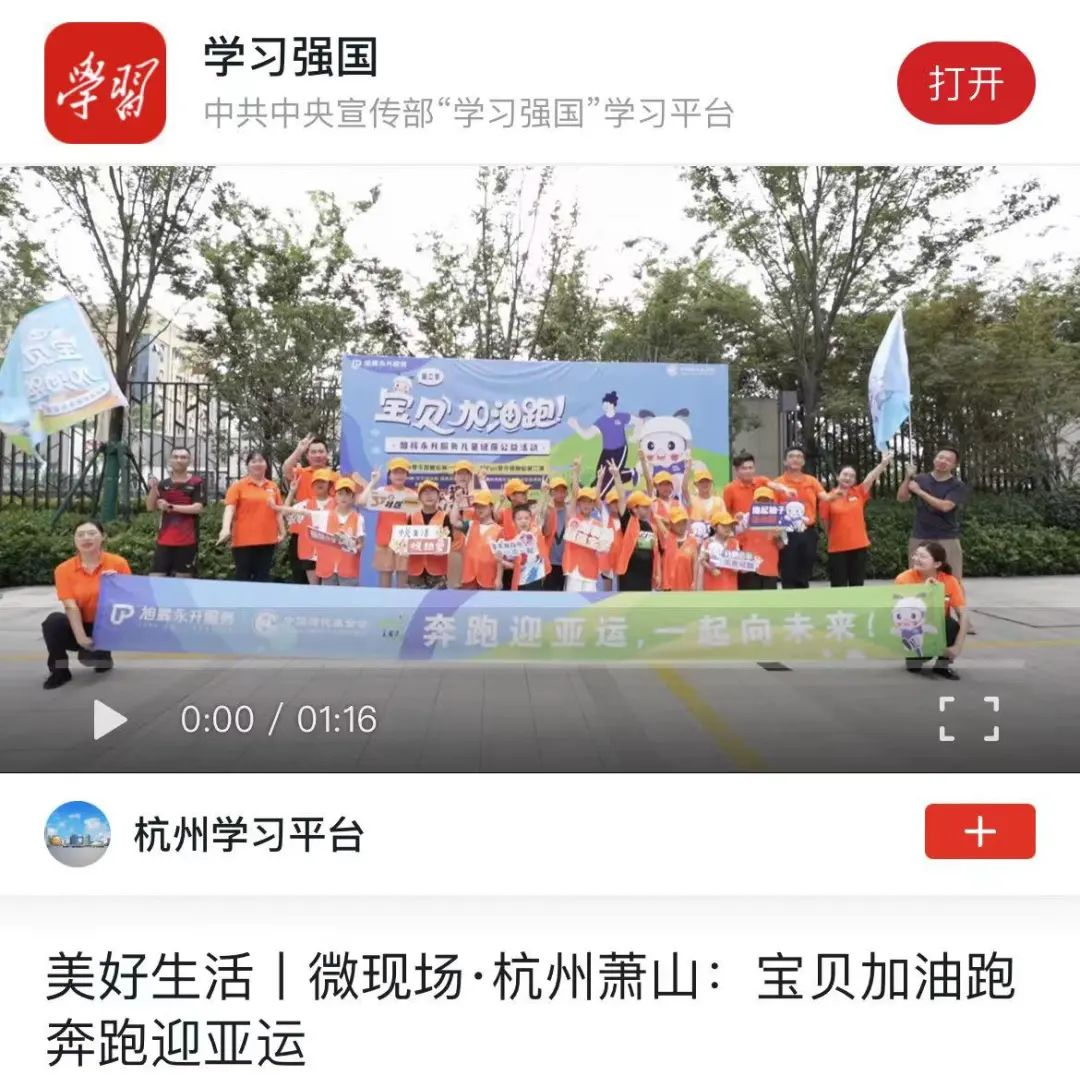This screenshot has width=1080, height=1087.
Task: Open the 杭州学习平台 profile avatar
Action: pos(78,834)
